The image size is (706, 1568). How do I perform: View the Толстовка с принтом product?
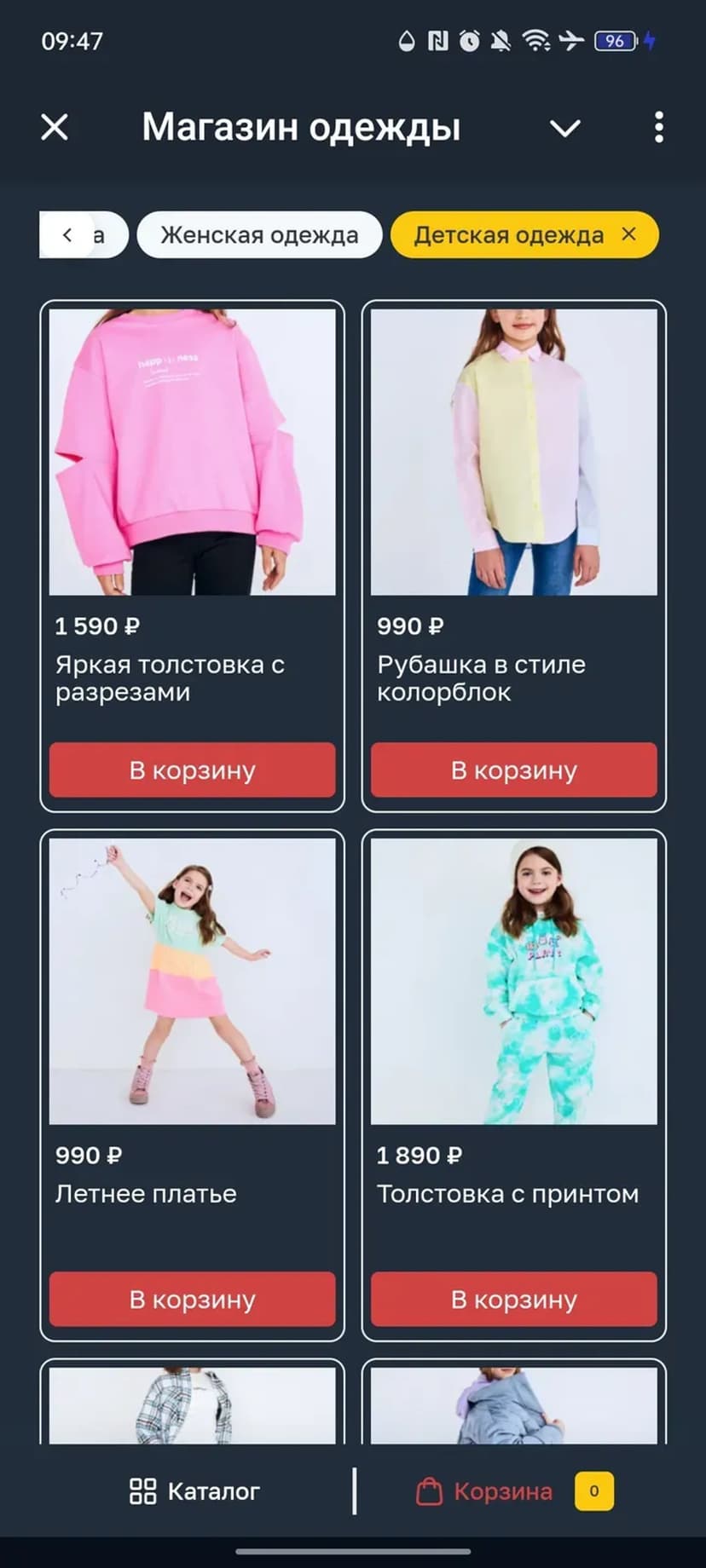513,981
